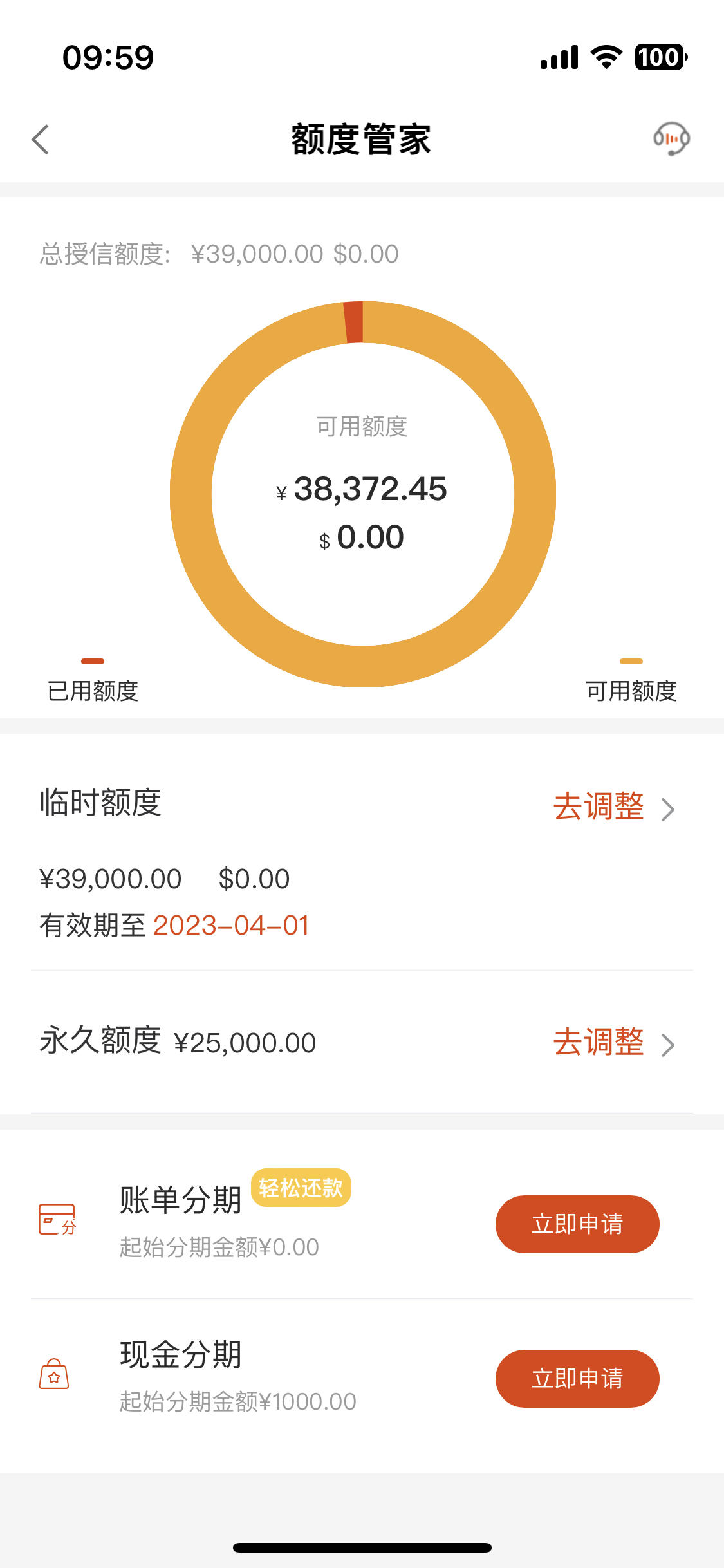Go back using the top-left arrow

coord(41,139)
